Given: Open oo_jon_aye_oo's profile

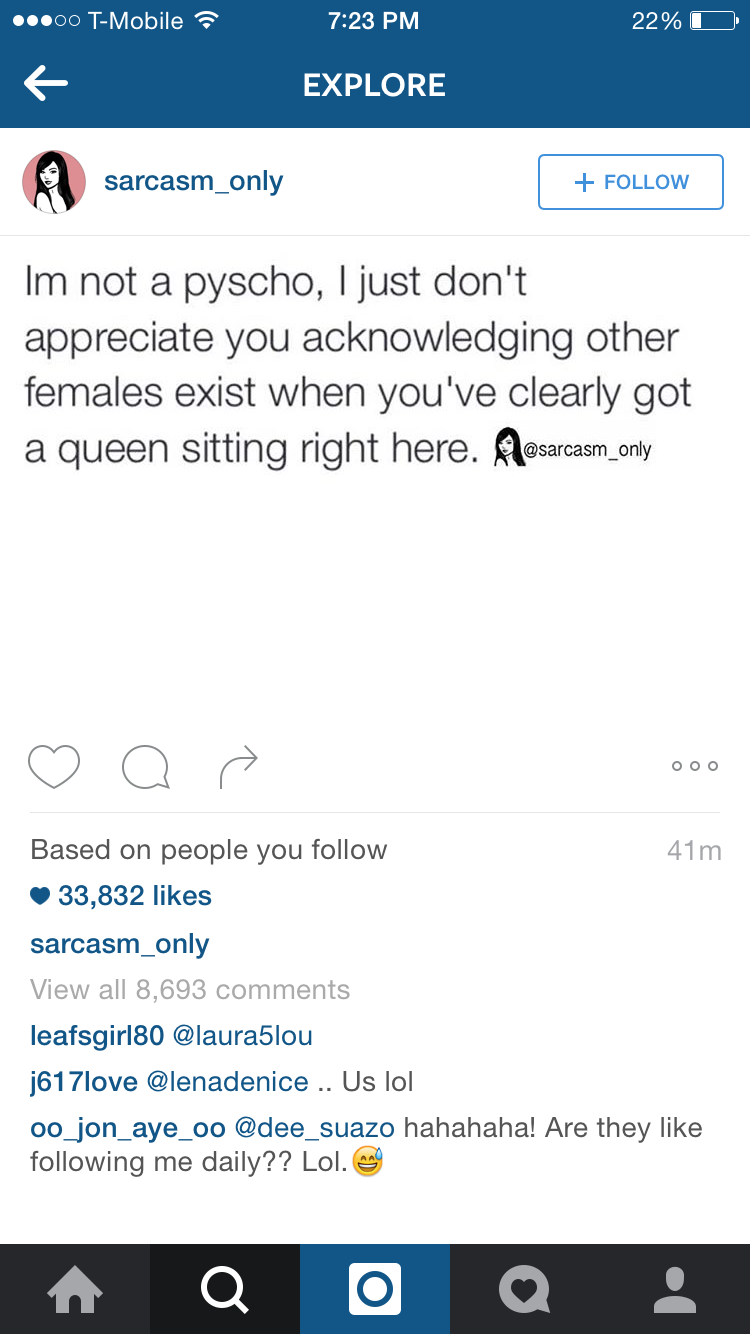Looking at the screenshot, I should coord(128,1128).
